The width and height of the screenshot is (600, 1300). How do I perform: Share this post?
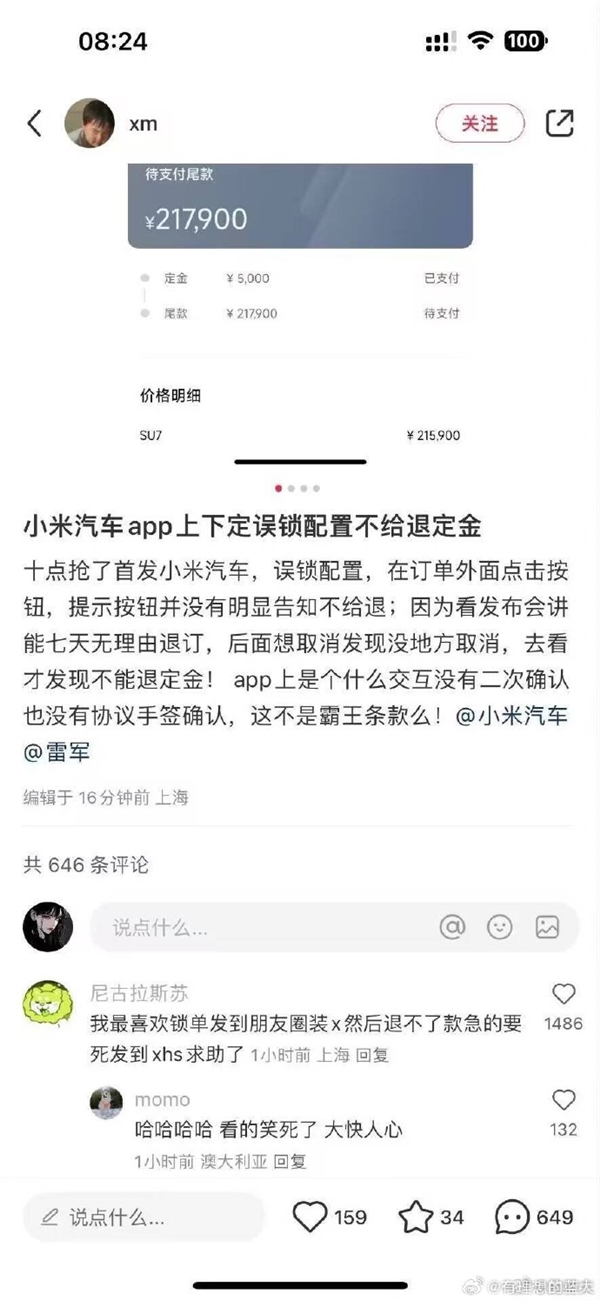[x=560, y=123]
